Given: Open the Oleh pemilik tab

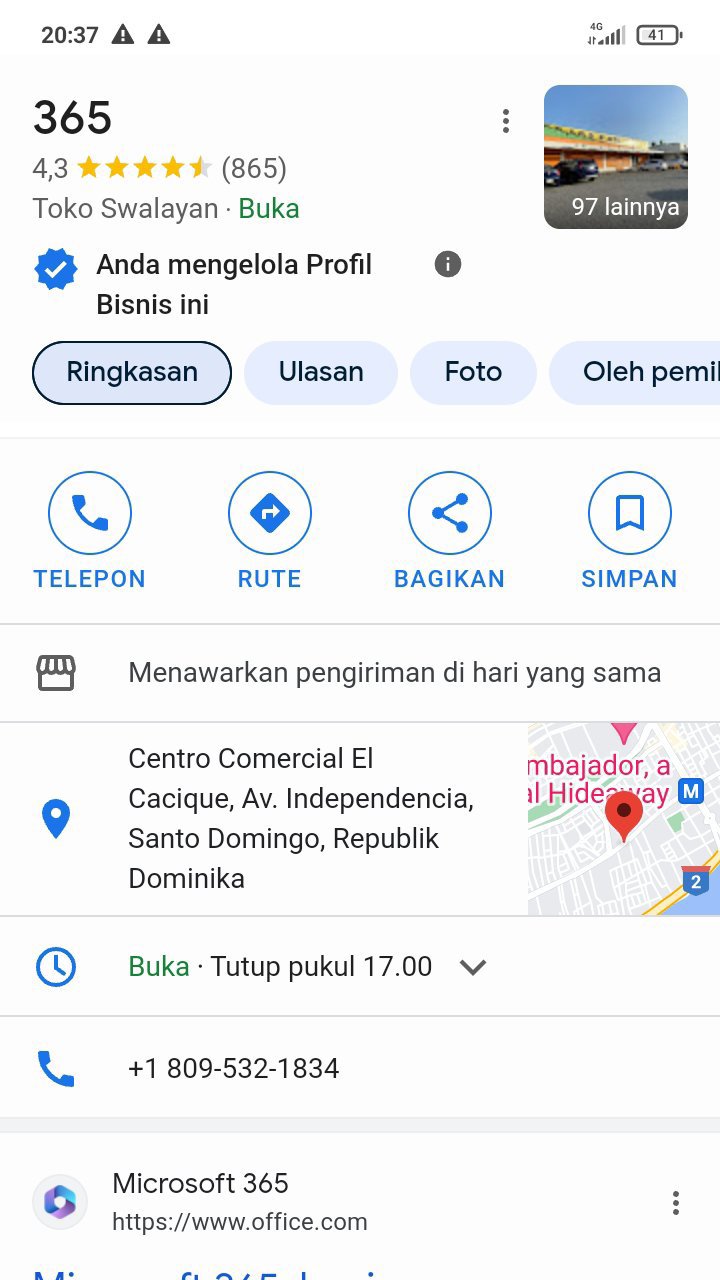Looking at the screenshot, I should tap(640, 372).
